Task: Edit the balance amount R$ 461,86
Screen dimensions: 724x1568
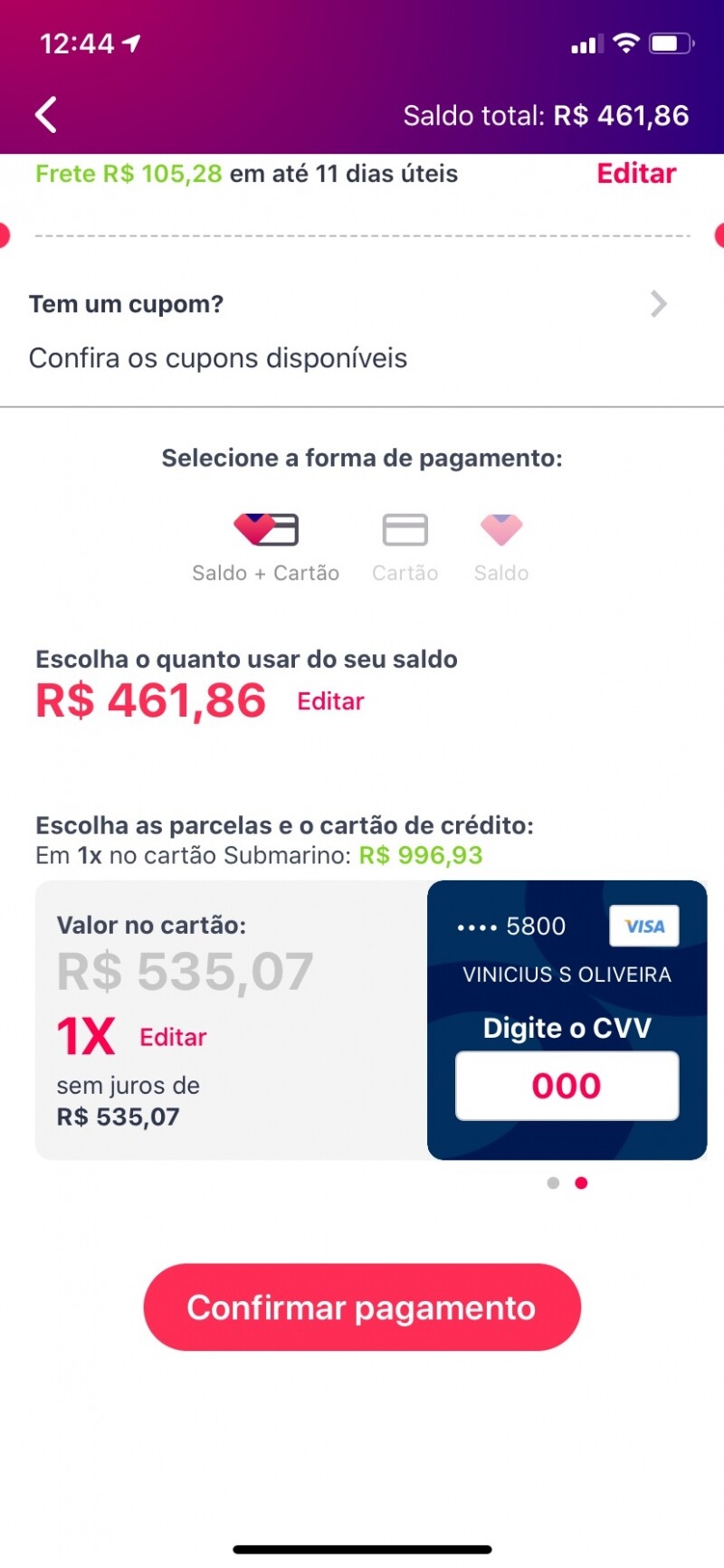Action: 330,701
